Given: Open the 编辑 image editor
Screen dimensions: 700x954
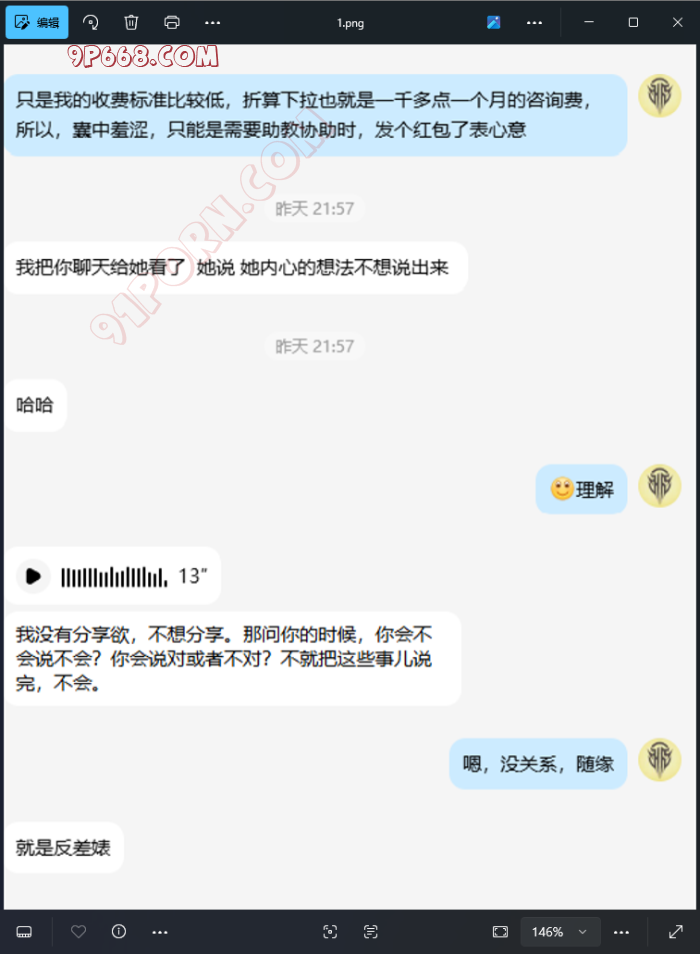Looking at the screenshot, I should [37, 22].
